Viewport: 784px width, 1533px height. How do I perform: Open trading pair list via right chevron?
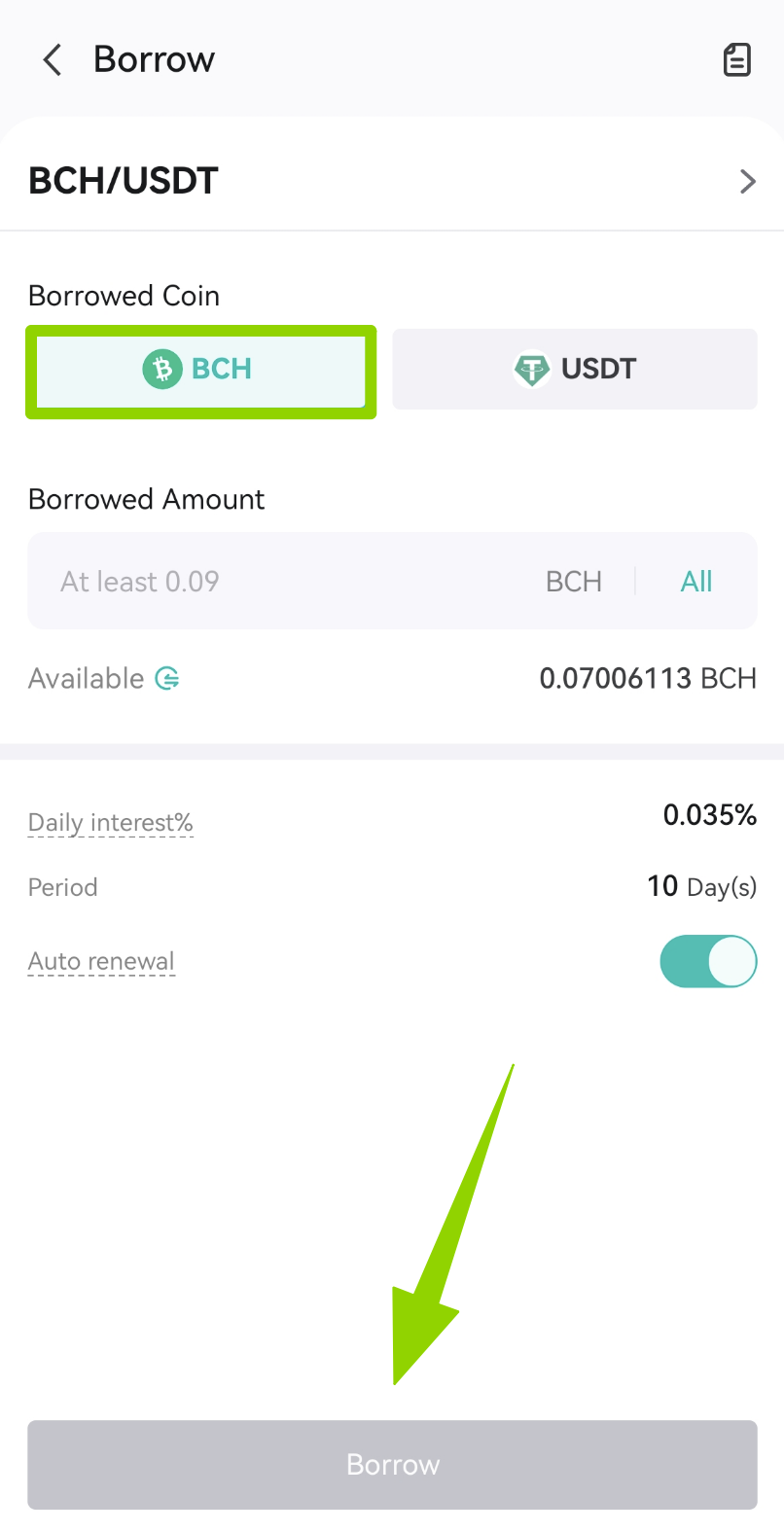coord(747,181)
